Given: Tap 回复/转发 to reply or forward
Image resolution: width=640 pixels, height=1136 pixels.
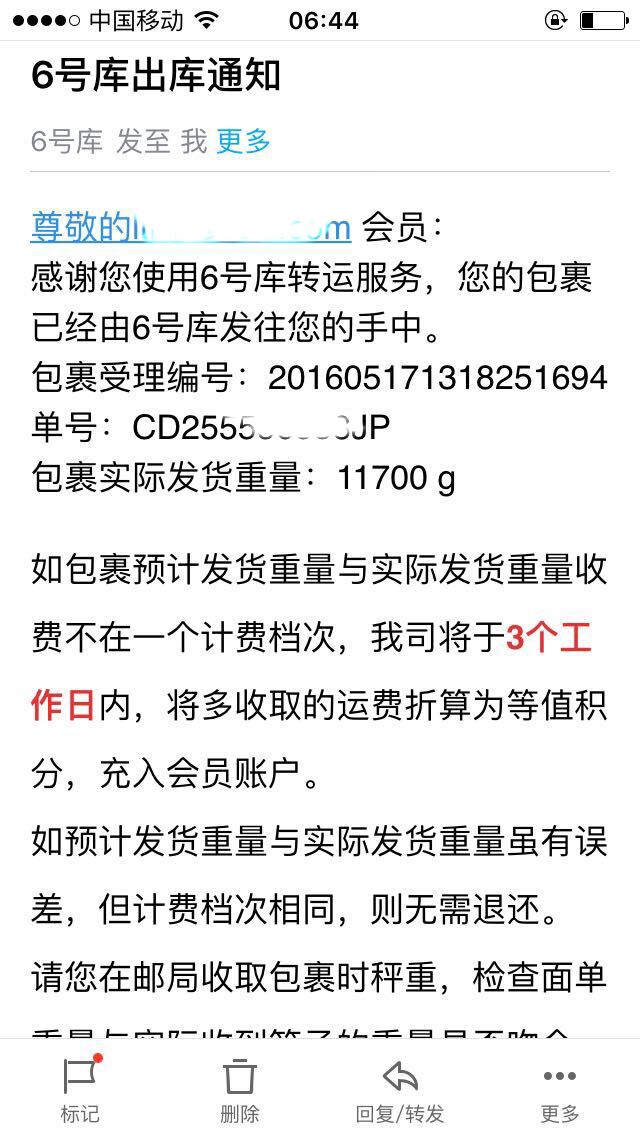Looking at the screenshot, I should (399, 1089).
